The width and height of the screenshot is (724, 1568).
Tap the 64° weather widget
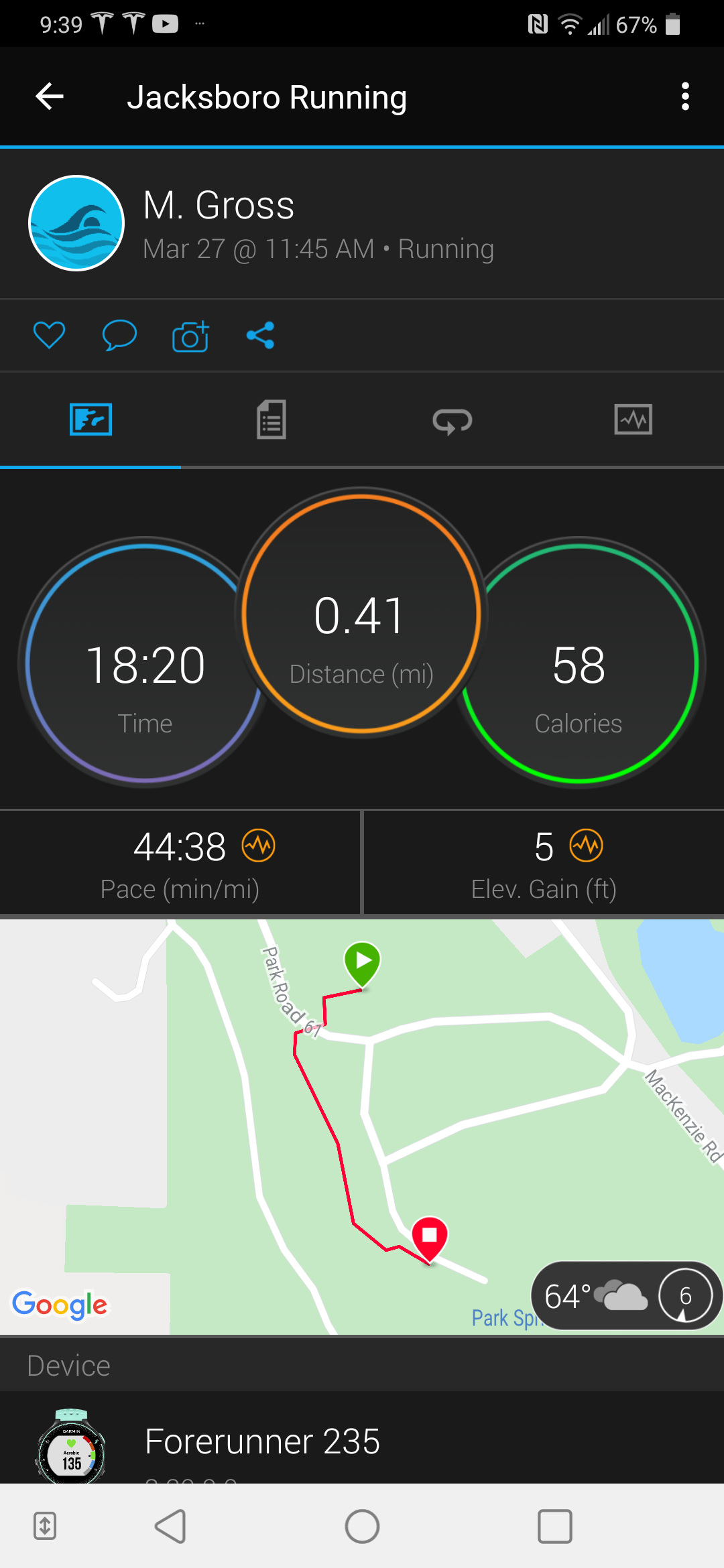click(626, 1296)
